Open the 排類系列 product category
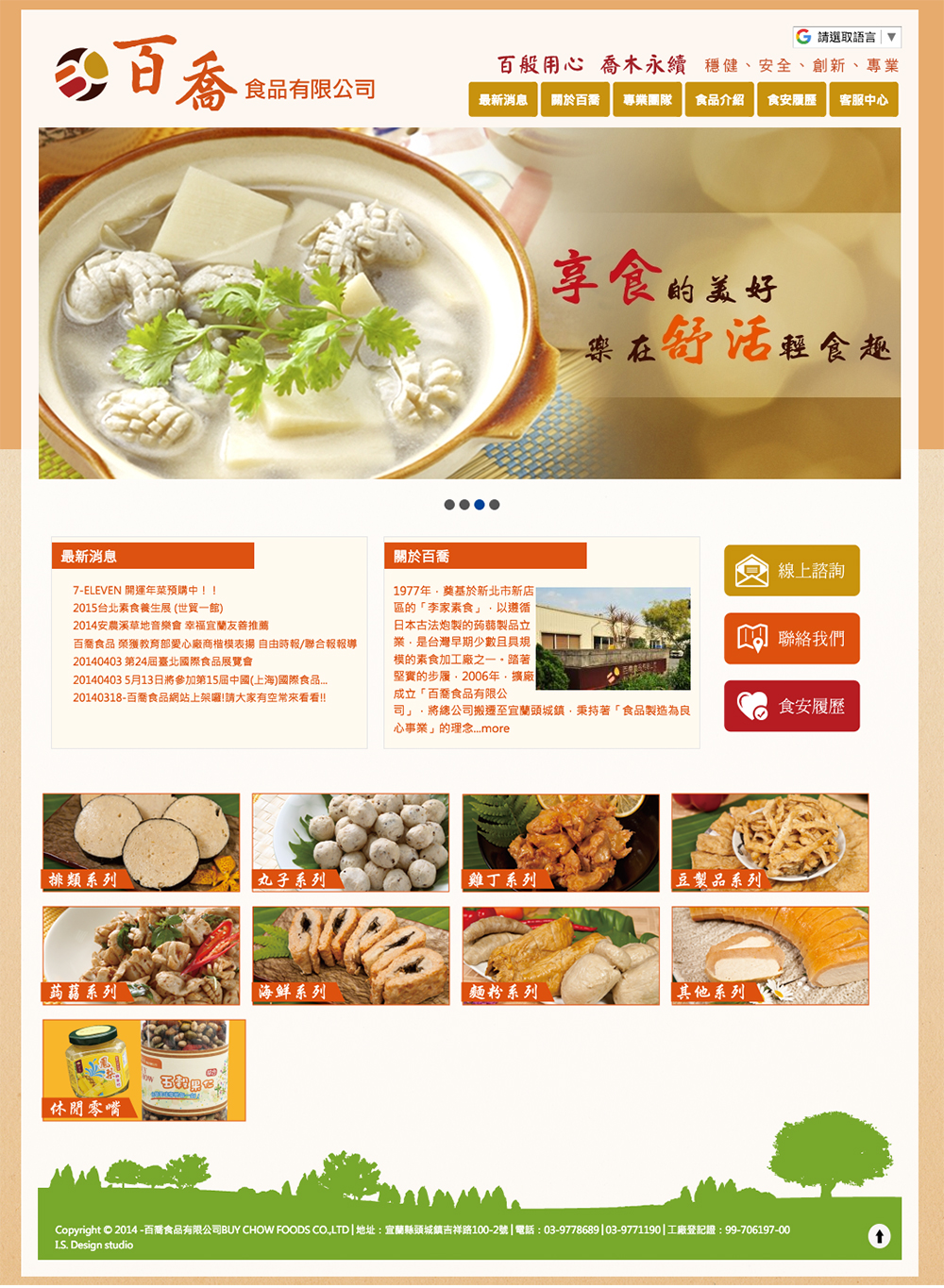944x1288 pixels. (x=141, y=843)
